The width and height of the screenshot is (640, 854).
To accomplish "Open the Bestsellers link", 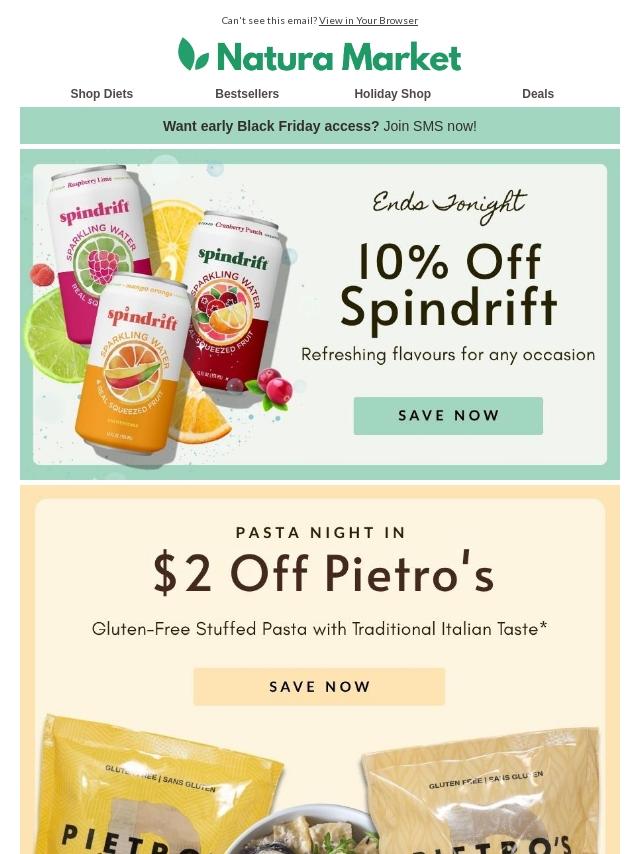I will tap(247, 94).
